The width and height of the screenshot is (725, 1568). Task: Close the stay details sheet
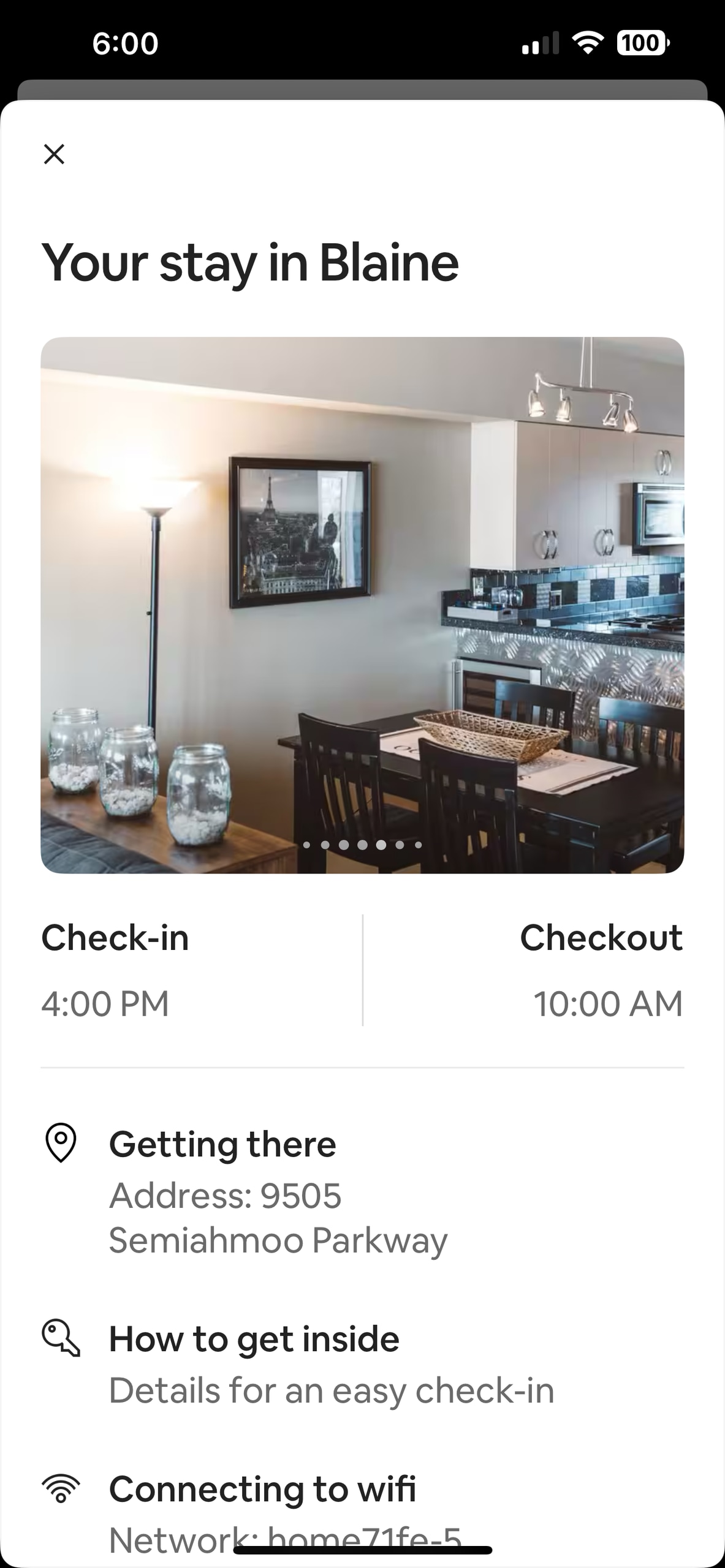coord(54,154)
